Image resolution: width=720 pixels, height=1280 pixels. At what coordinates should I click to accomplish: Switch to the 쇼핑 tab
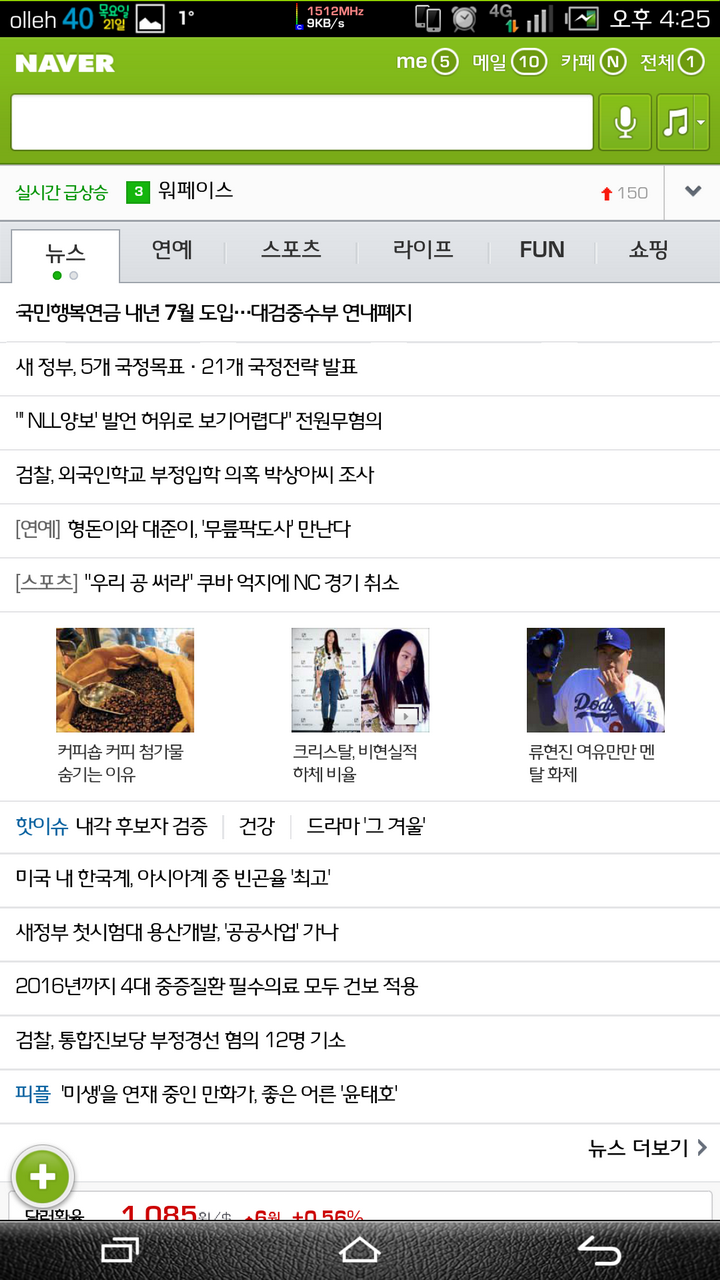coord(649,250)
